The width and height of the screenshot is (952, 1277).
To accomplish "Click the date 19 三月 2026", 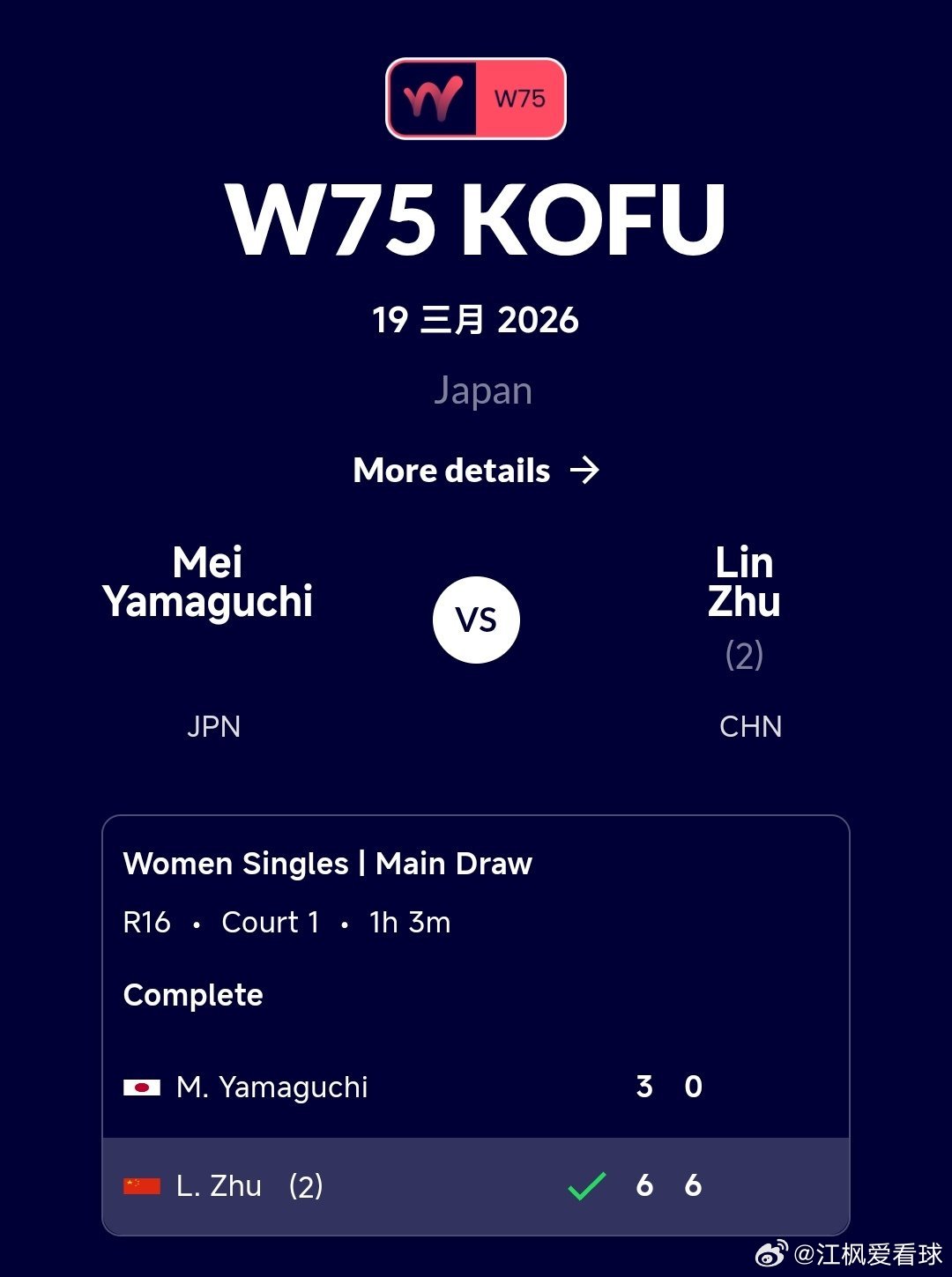I will 476,320.
